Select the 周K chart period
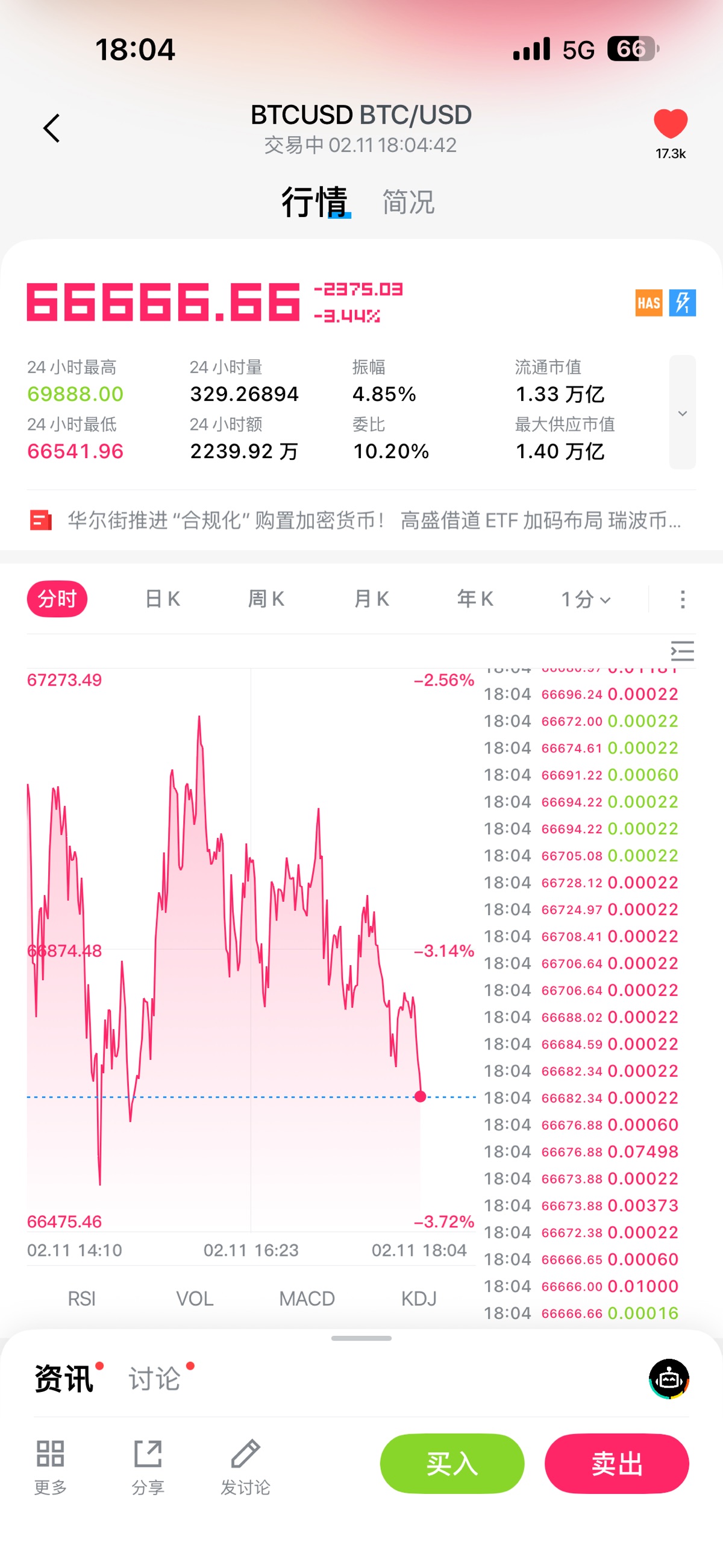The image size is (723, 1568). coord(266,599)
